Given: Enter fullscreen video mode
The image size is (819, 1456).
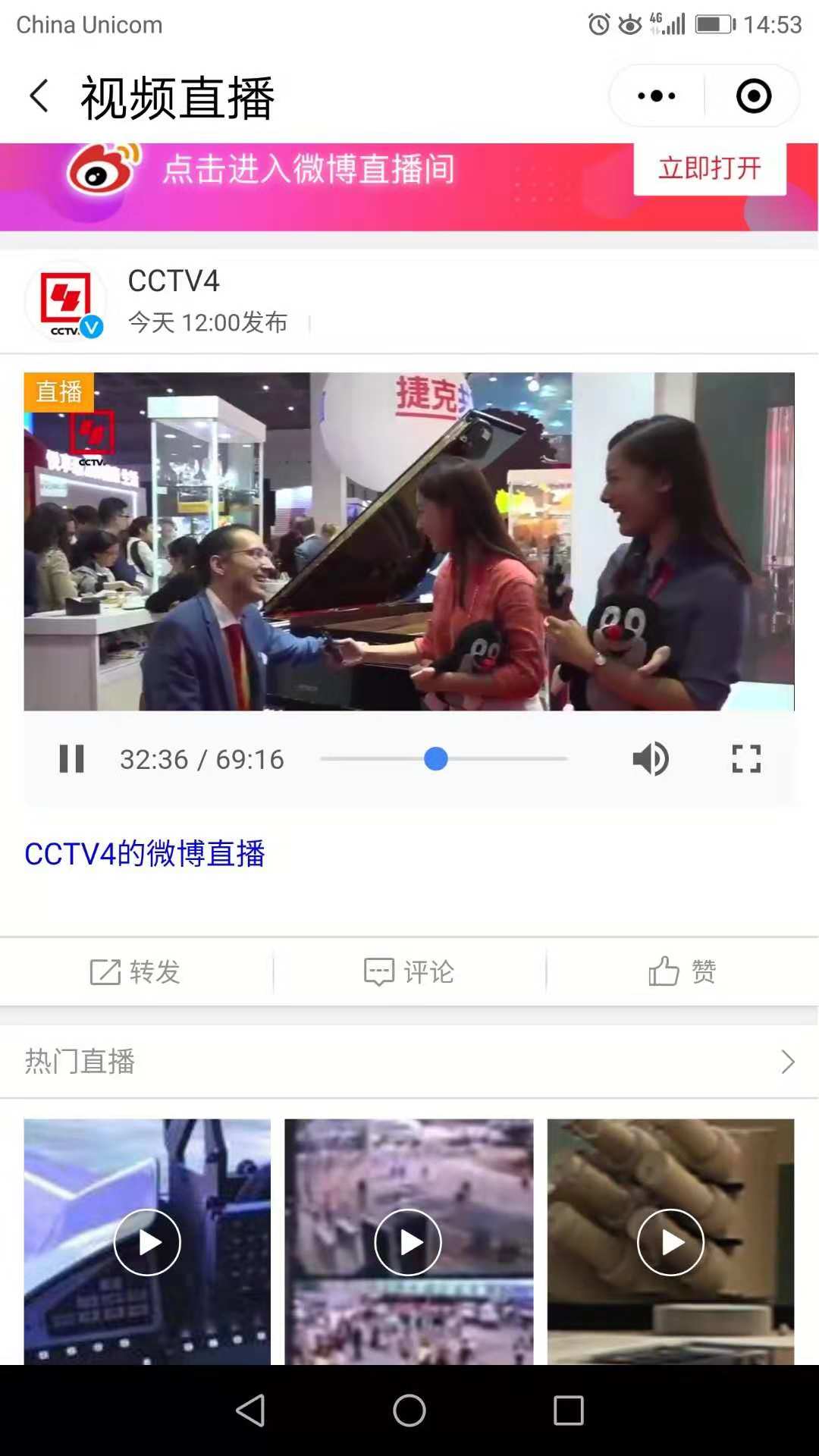Looking at the screenshot, I should point(746,759).
